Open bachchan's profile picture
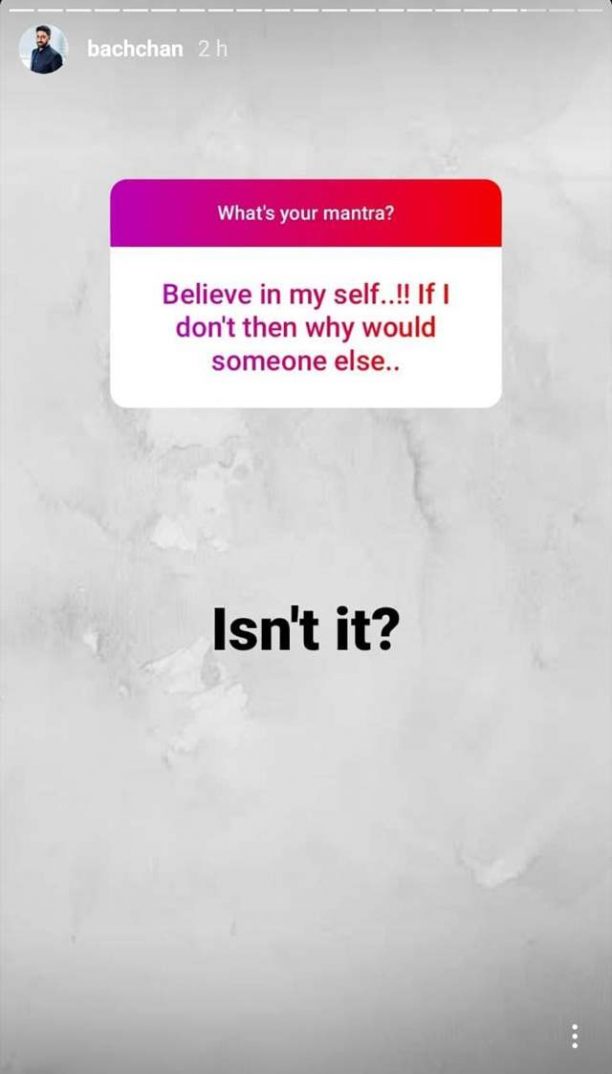 [x=43, y=49]
